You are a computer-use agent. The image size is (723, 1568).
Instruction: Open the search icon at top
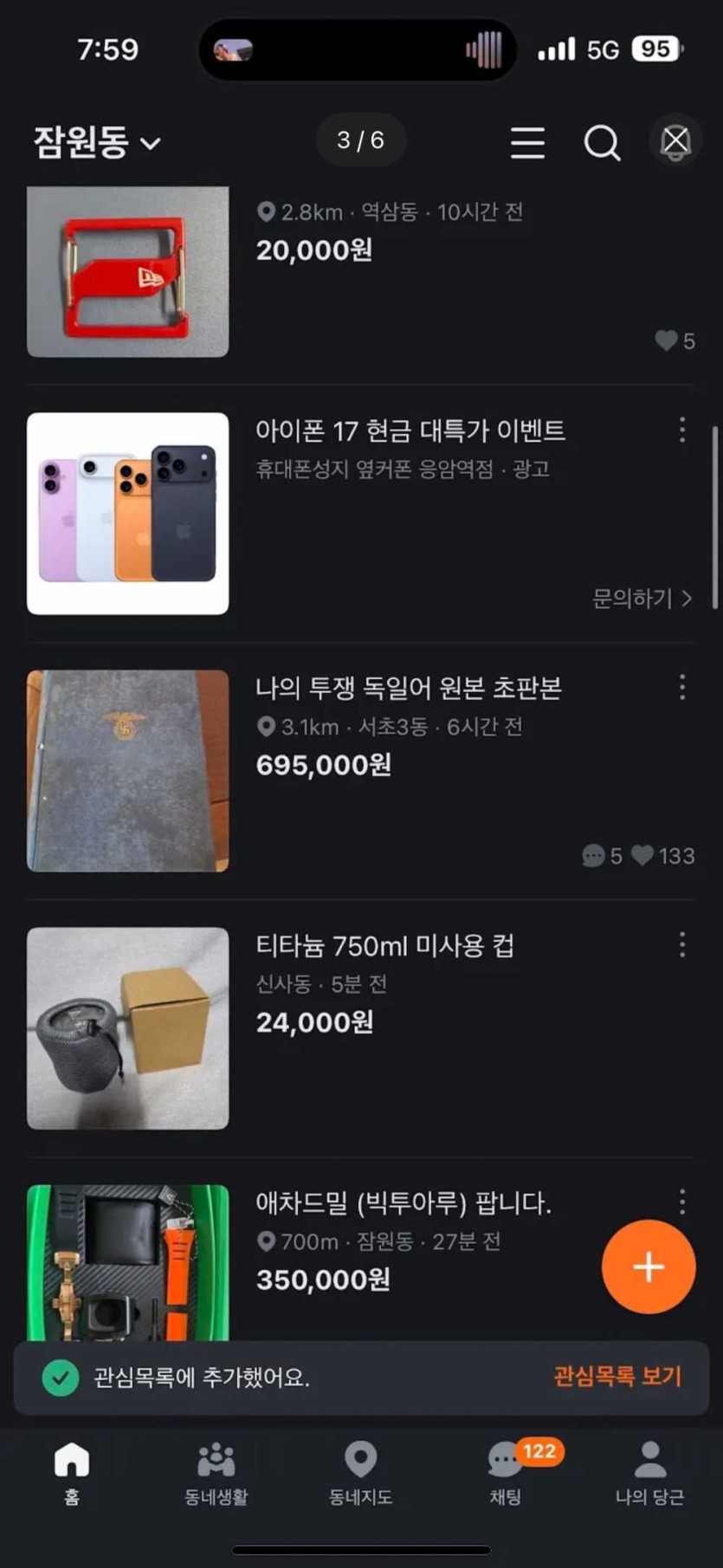click(602, 143)
